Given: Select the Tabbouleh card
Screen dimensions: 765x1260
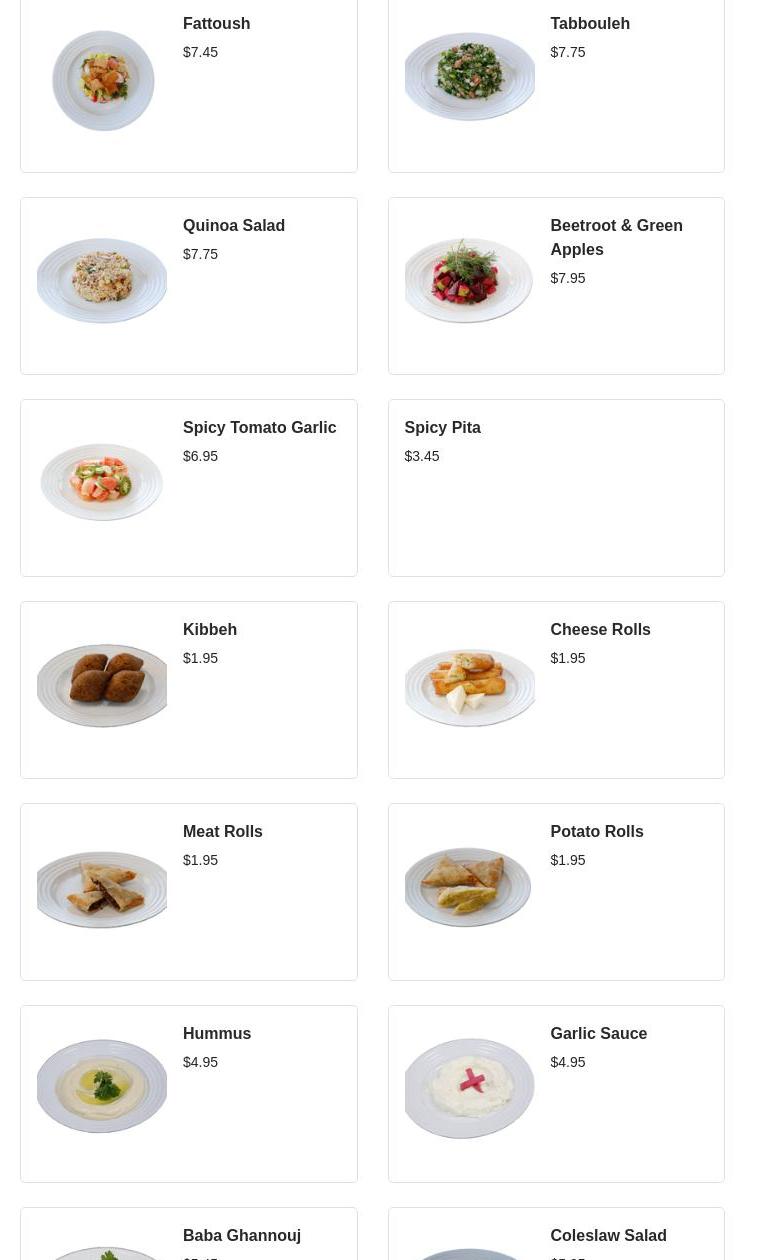Looking at the screenshot, I should point(556,85).
